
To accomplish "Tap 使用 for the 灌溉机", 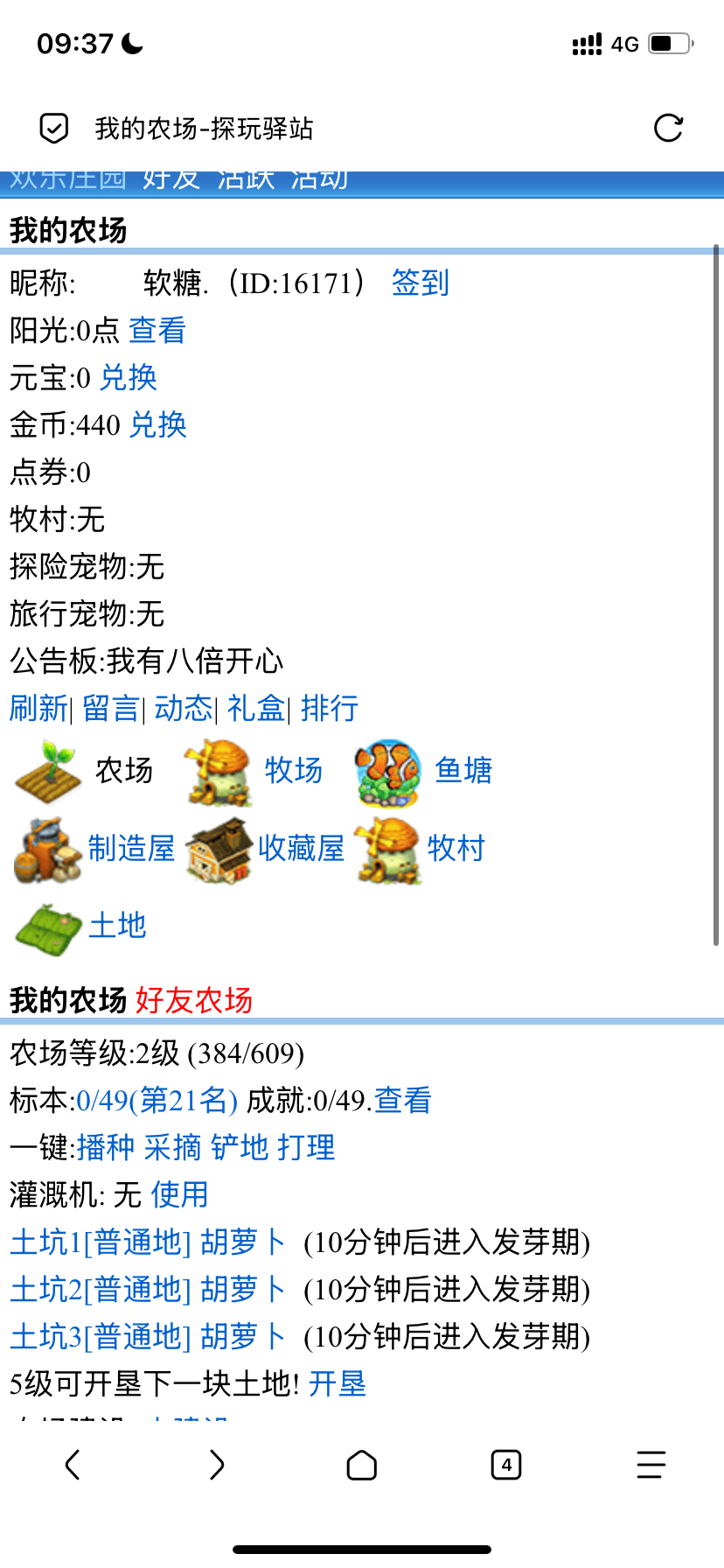I will (x=179, y=1194).
